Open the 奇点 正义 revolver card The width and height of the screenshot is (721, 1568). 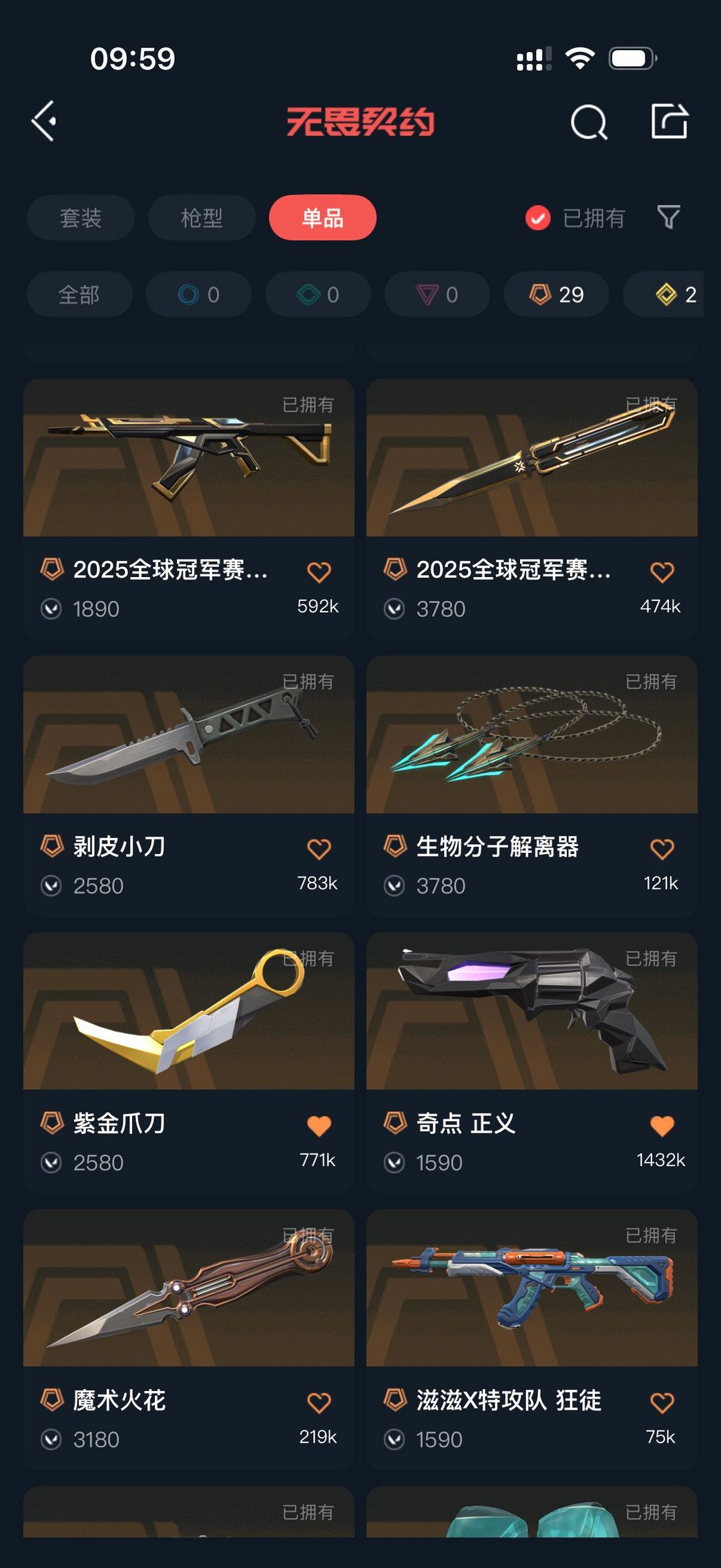532,1062
